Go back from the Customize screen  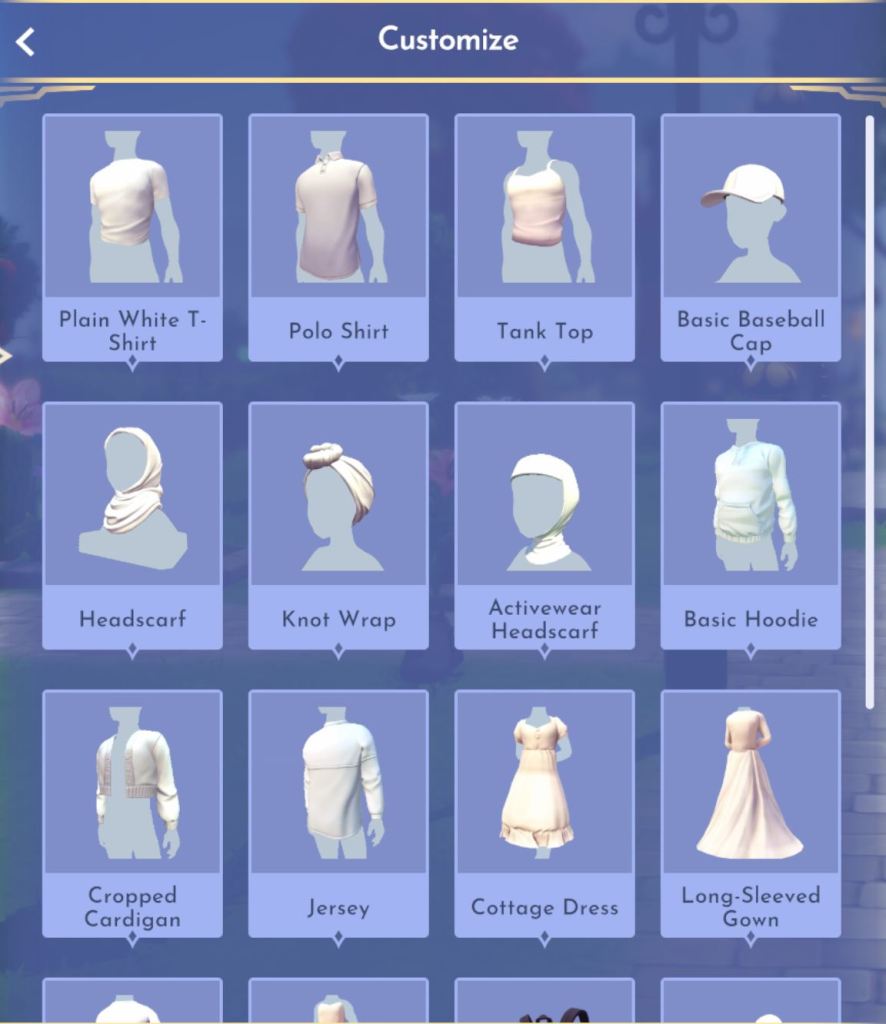26,42
